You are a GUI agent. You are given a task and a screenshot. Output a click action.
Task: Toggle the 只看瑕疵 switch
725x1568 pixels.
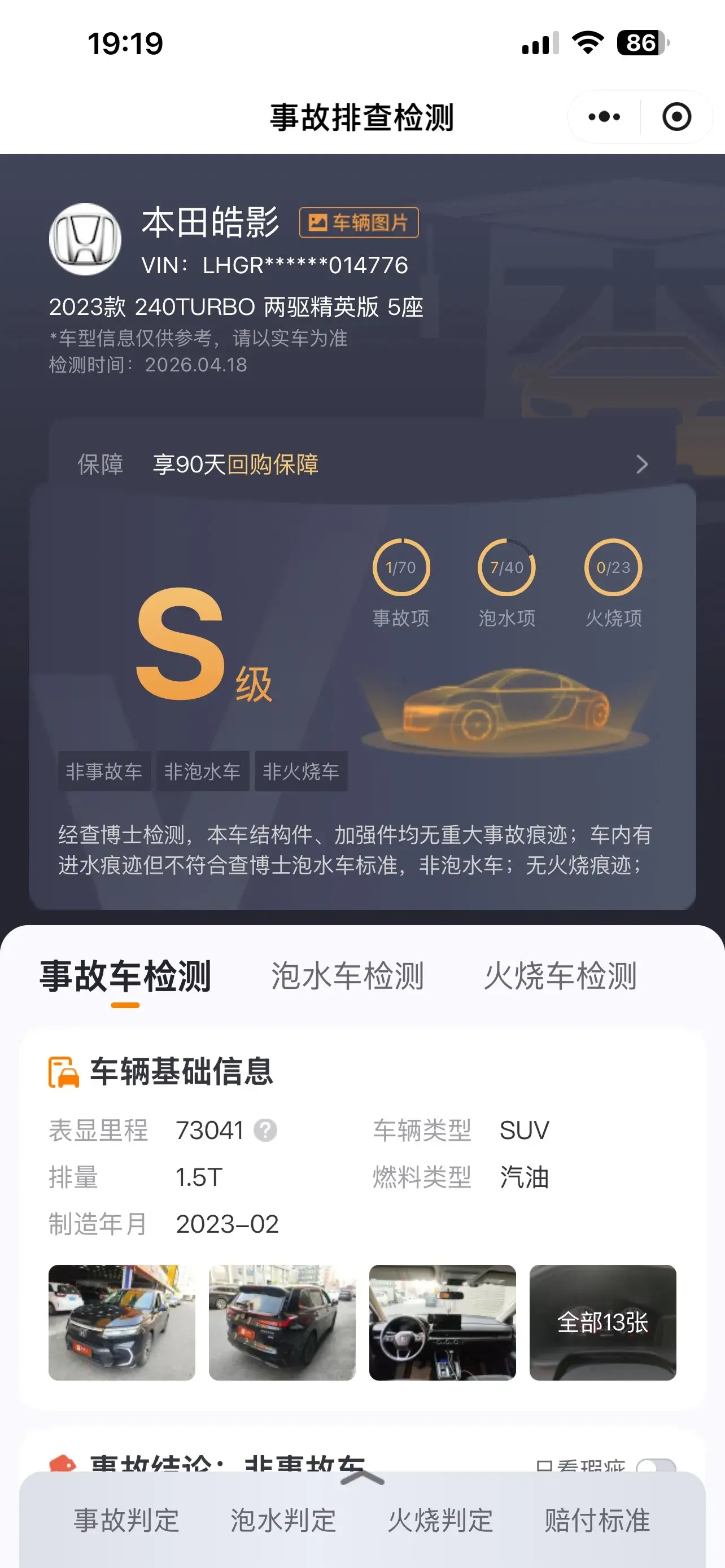point(656,1467)
